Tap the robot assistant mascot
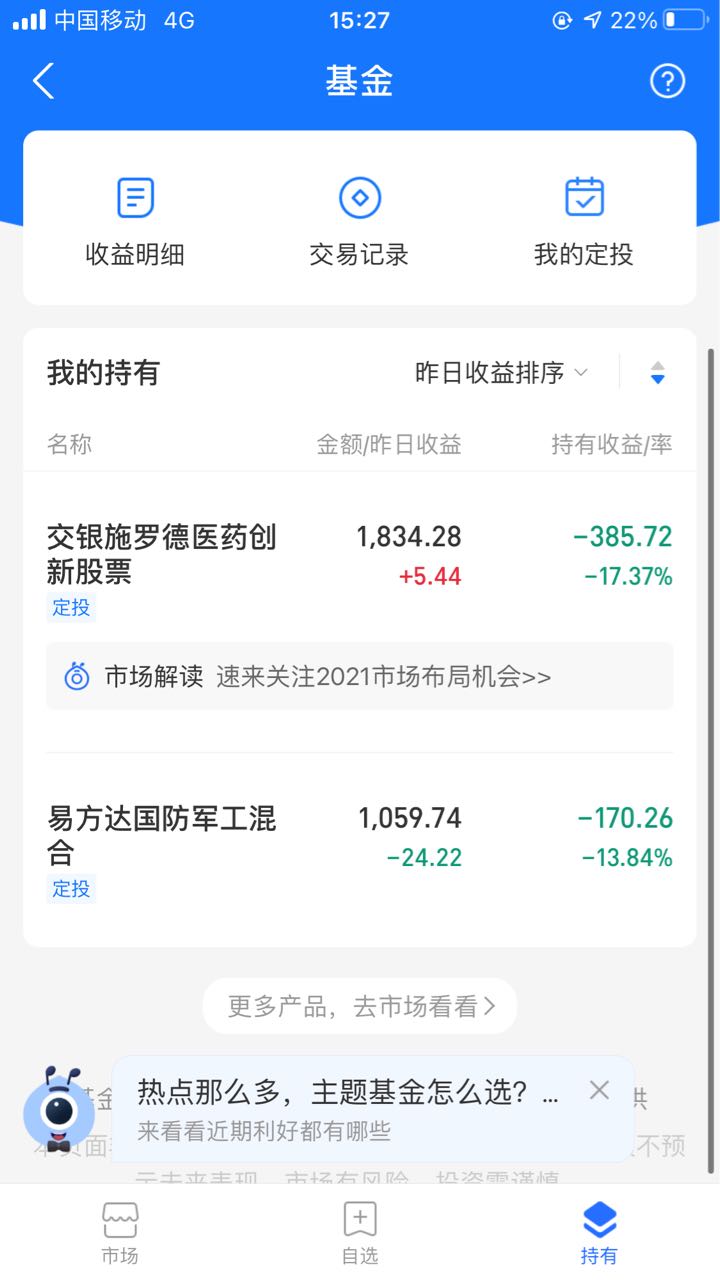Image resolution: width=720 pixels, height=1280 pixels. (x=58, y=1109)
